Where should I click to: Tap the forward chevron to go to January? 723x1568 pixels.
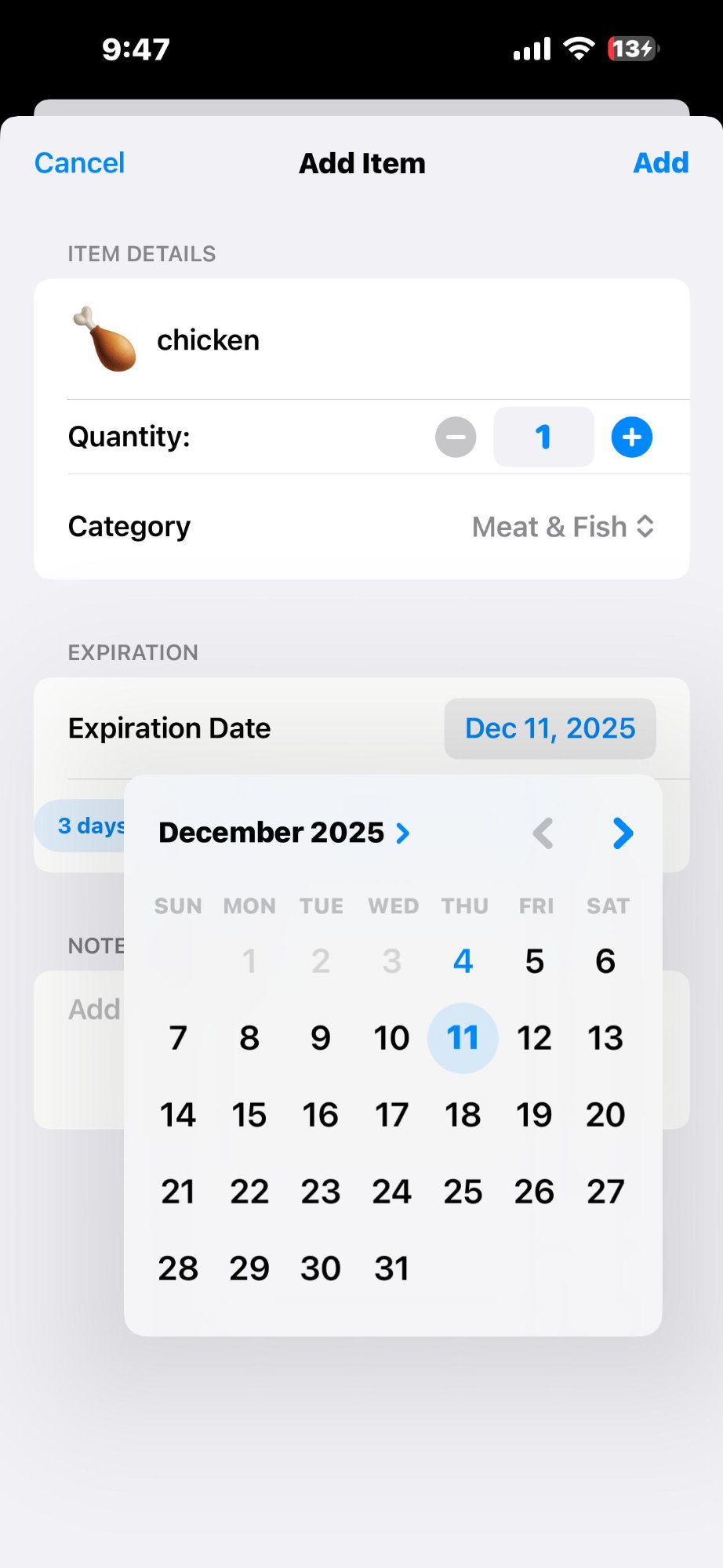click(x=622, y=833)
